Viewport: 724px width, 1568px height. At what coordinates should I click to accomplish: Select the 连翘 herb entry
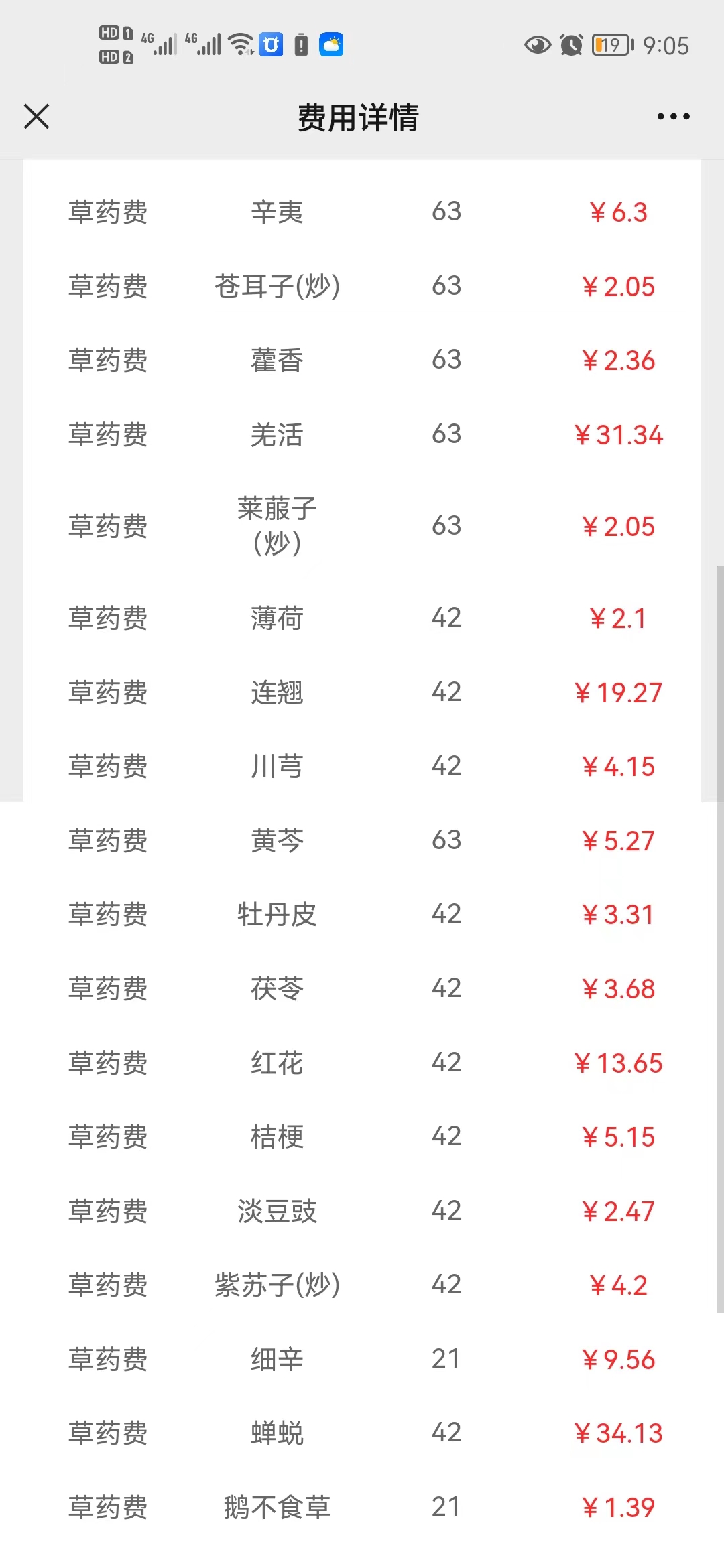click(x=278, y=693)
